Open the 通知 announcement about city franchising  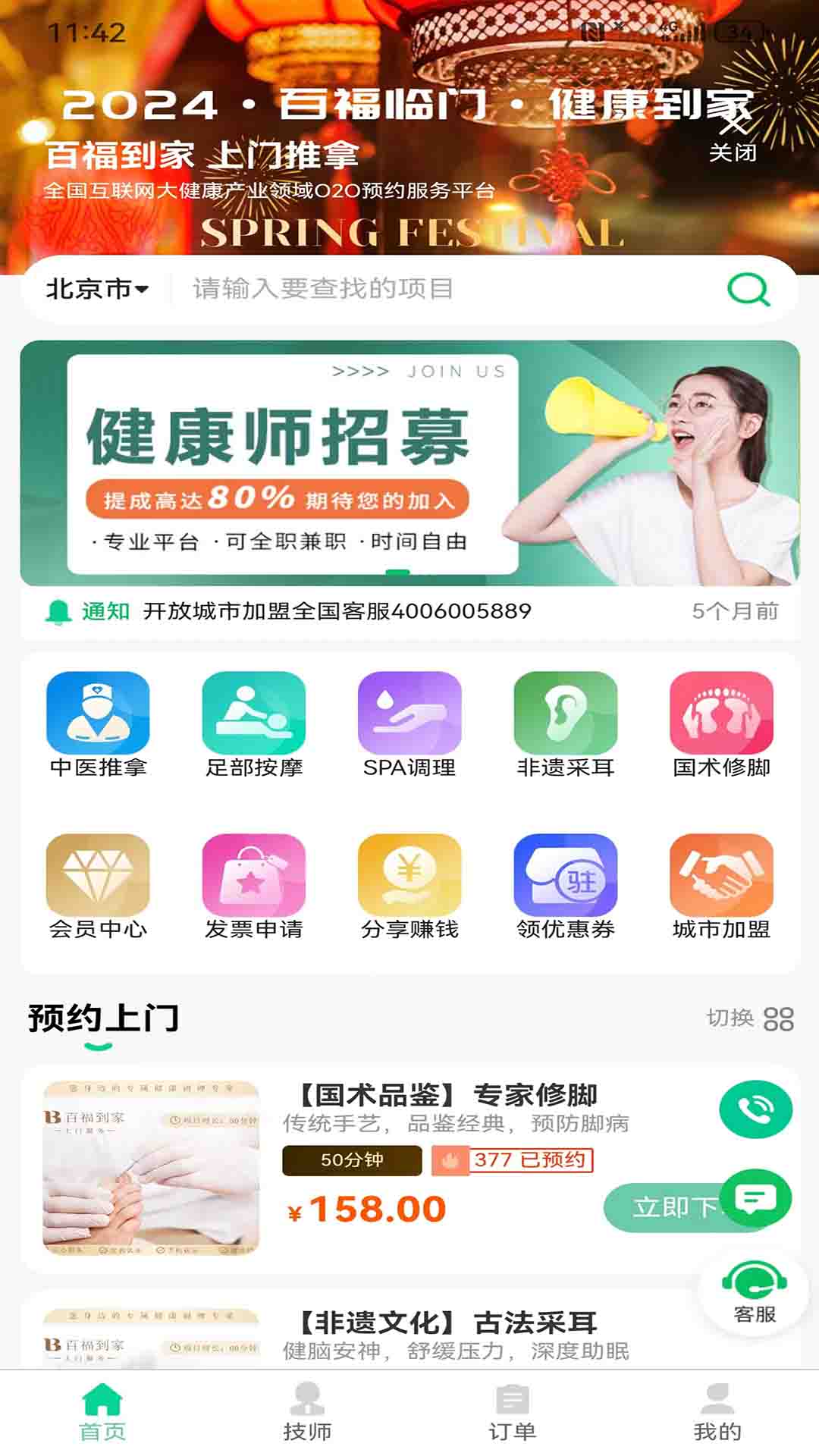pyautogui.click(x=337, y=611)
